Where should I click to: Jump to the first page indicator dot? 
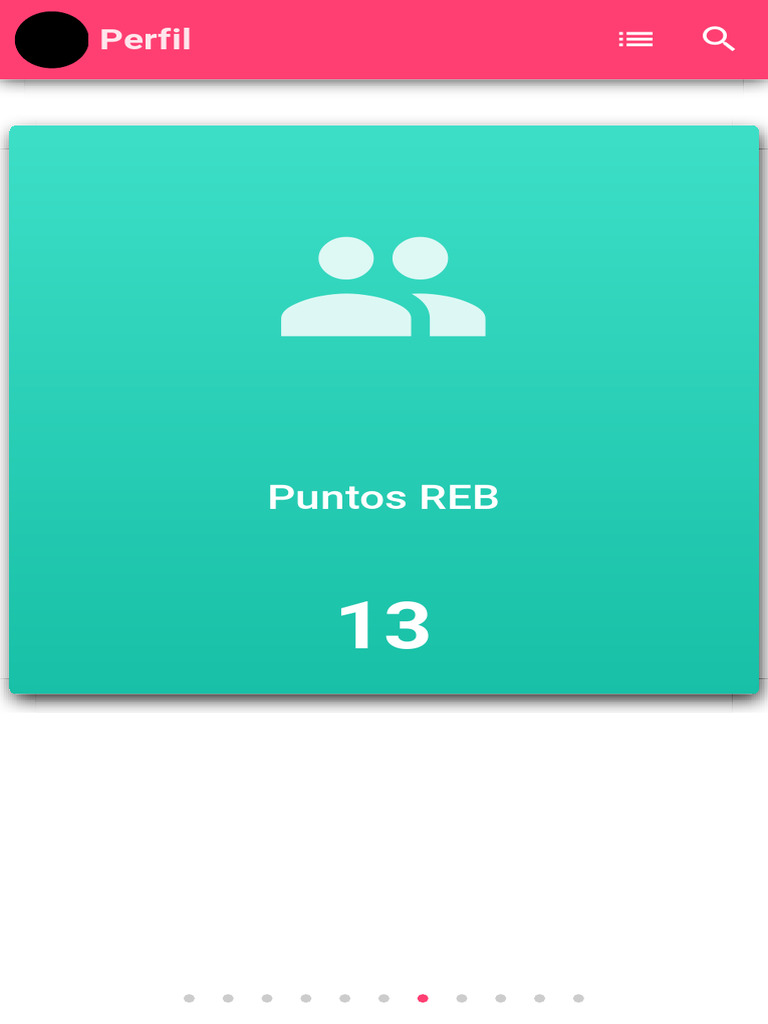pos(189,998)
